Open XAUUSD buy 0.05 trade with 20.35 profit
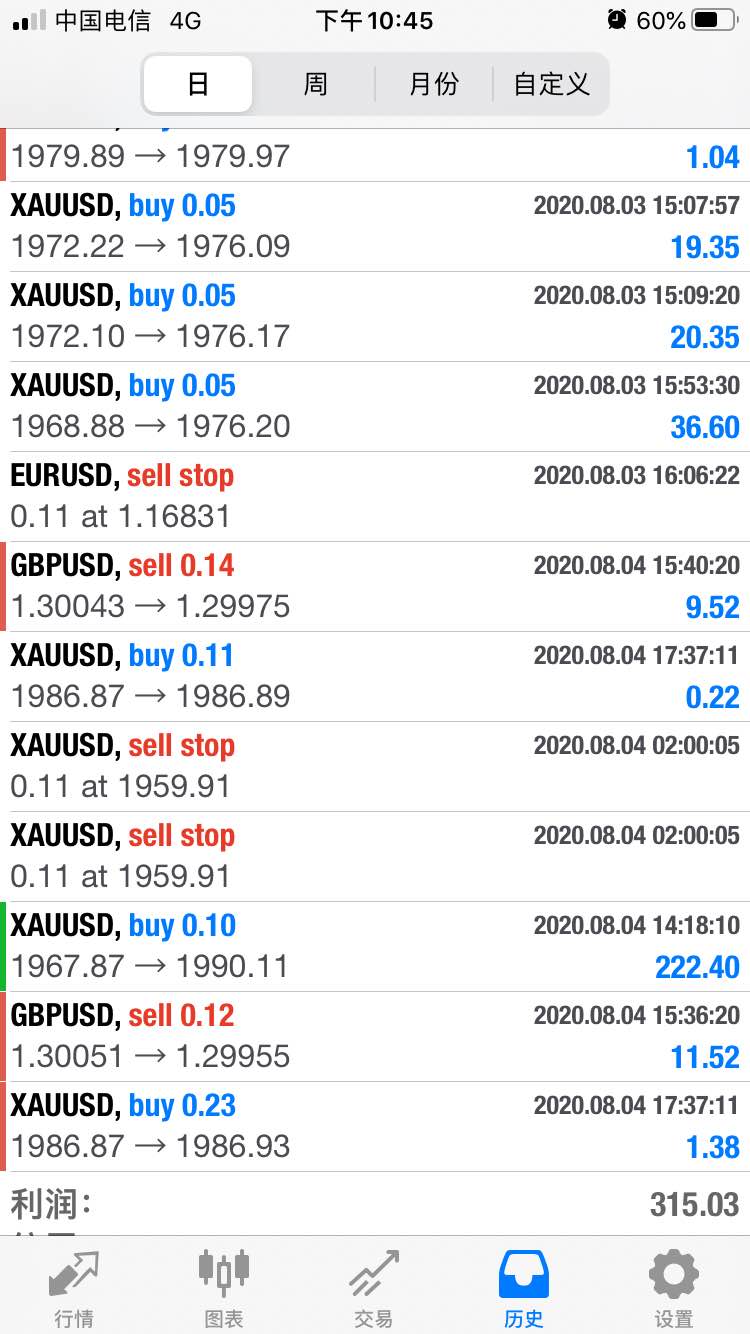 375,316
